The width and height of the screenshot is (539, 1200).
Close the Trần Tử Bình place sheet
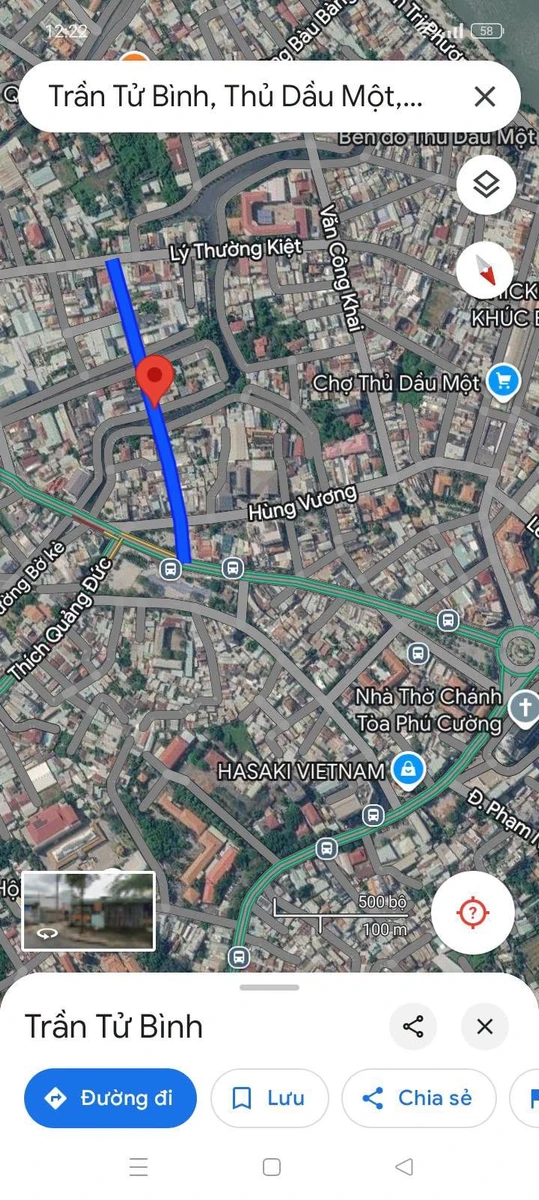point(485,1026)
